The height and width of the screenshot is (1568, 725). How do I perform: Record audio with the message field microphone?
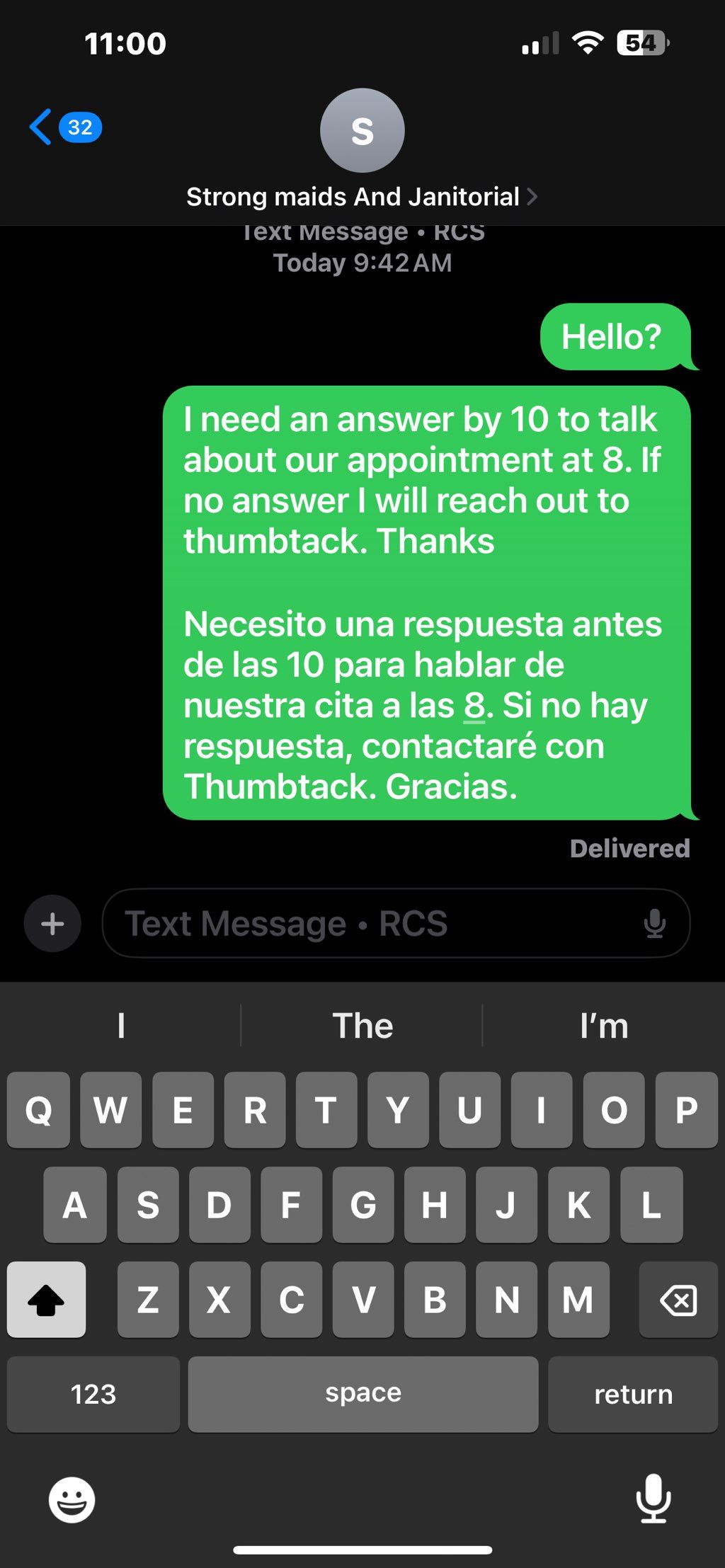[x=655, y=923]
